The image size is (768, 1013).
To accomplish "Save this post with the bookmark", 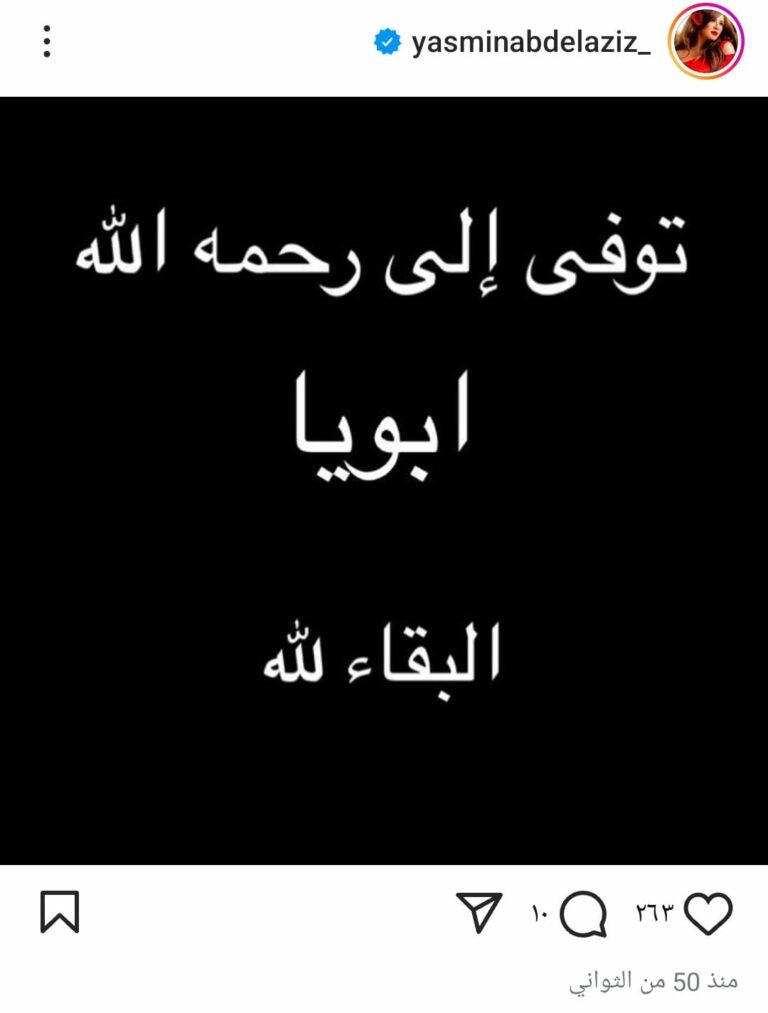I will coord(59,912).
